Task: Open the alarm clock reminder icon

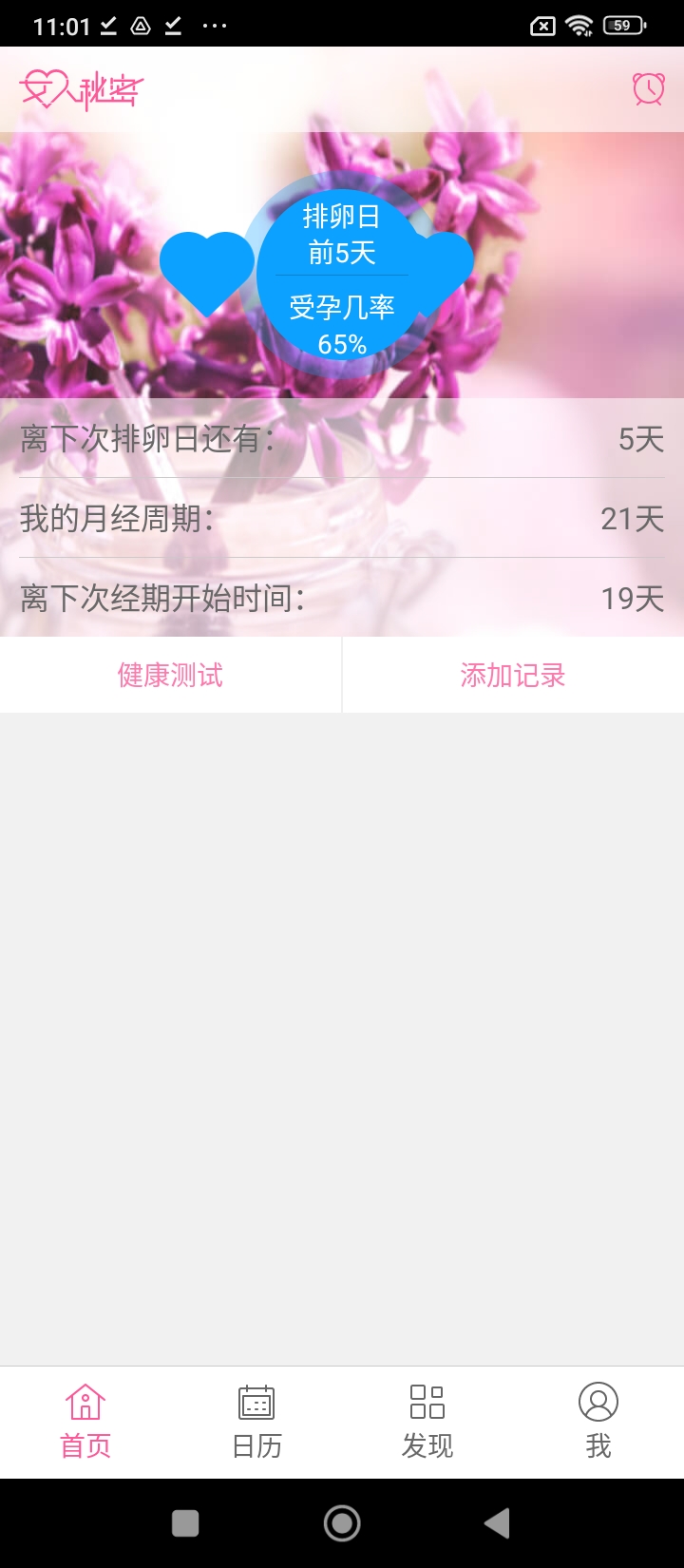Action: click(649, 88)
